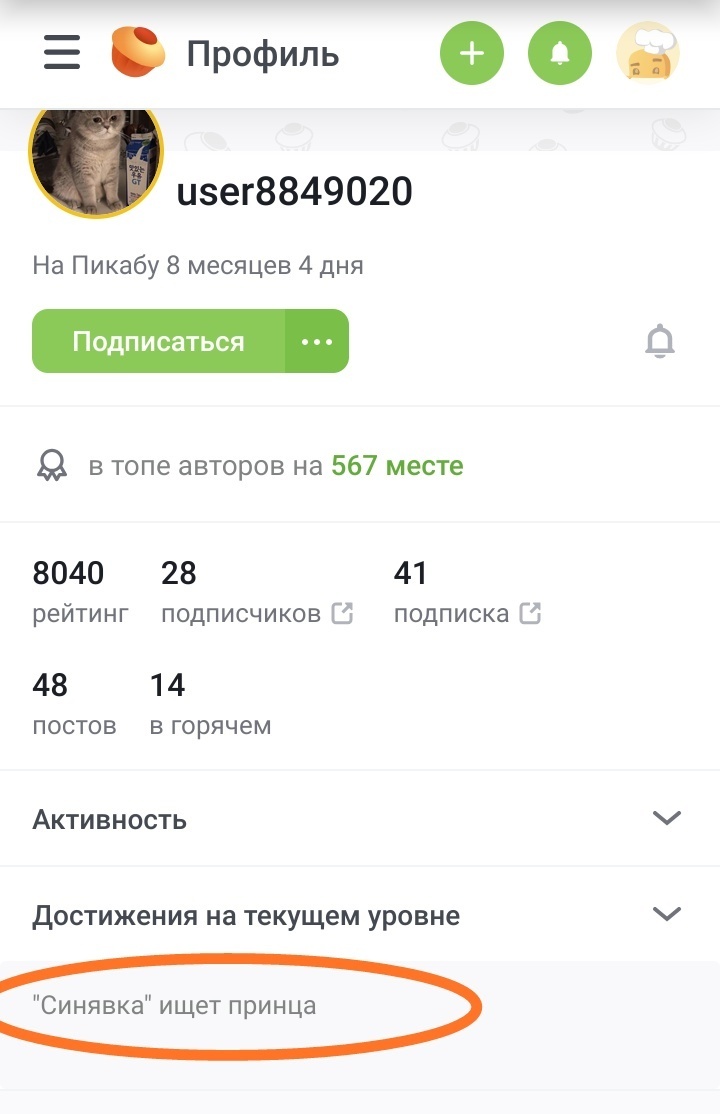Create a new post with plus button
Viewport: 720px width, 1114px height.
472,53
